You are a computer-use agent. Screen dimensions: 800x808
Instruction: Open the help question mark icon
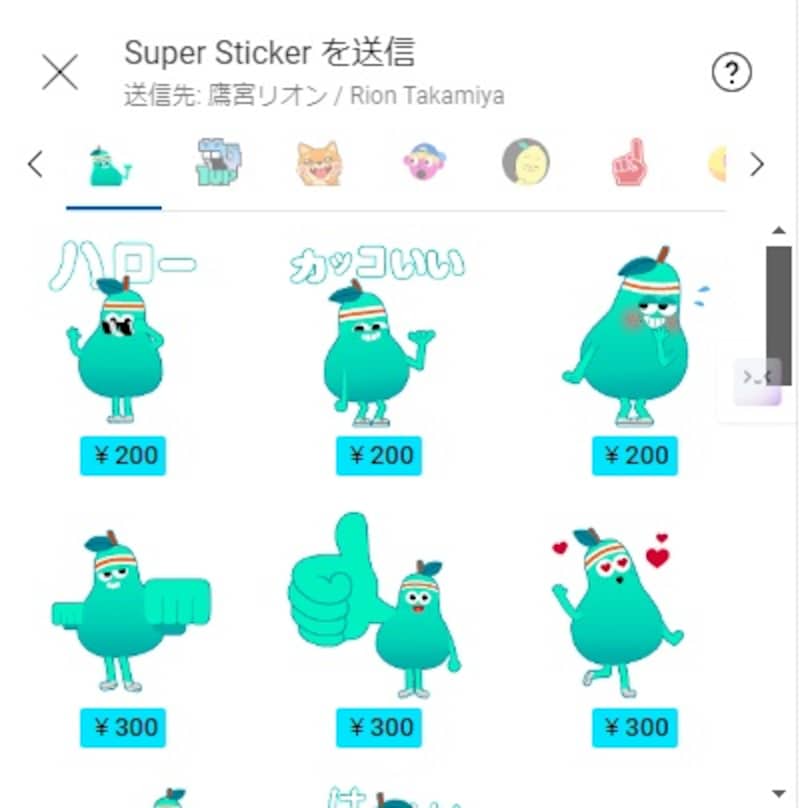coord(731,72)
